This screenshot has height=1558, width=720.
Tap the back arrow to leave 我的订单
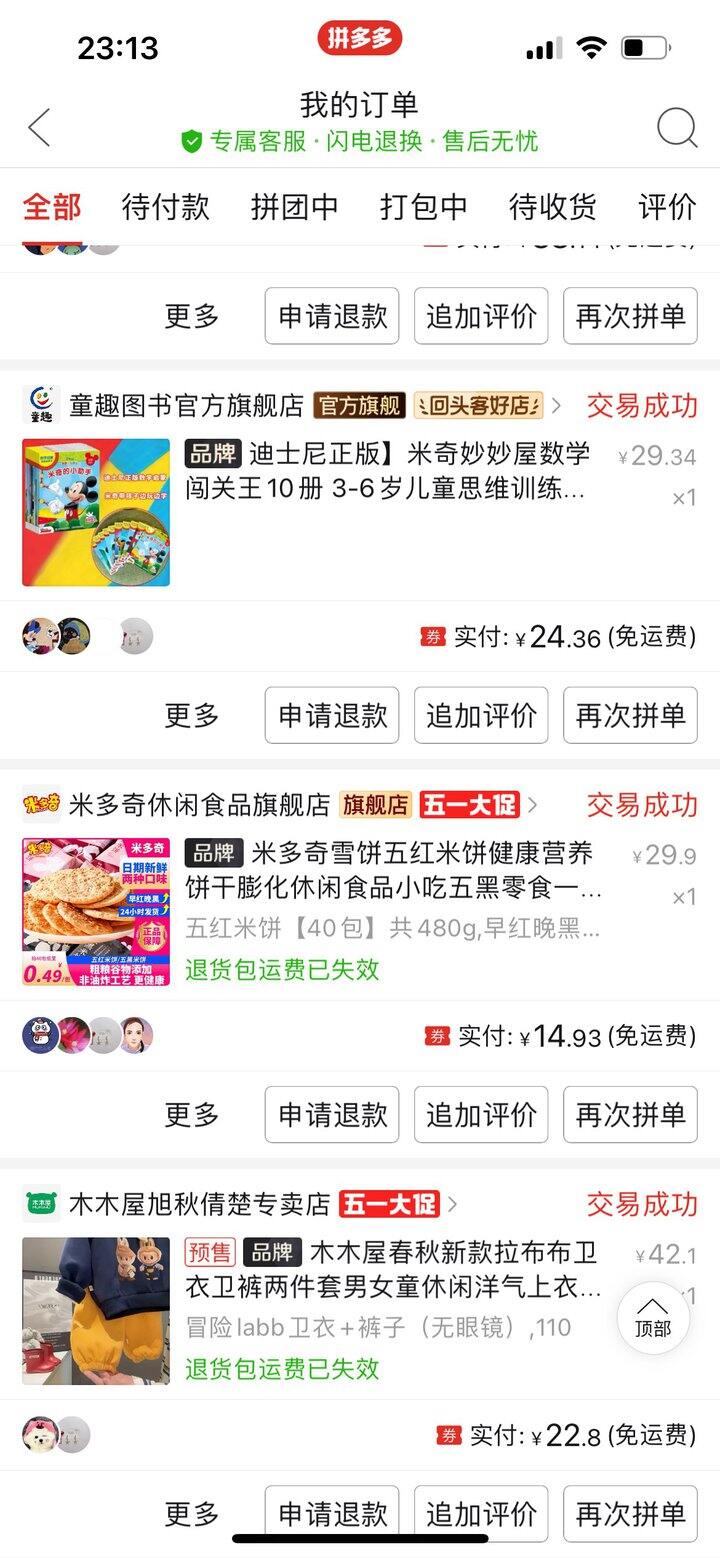38,127
